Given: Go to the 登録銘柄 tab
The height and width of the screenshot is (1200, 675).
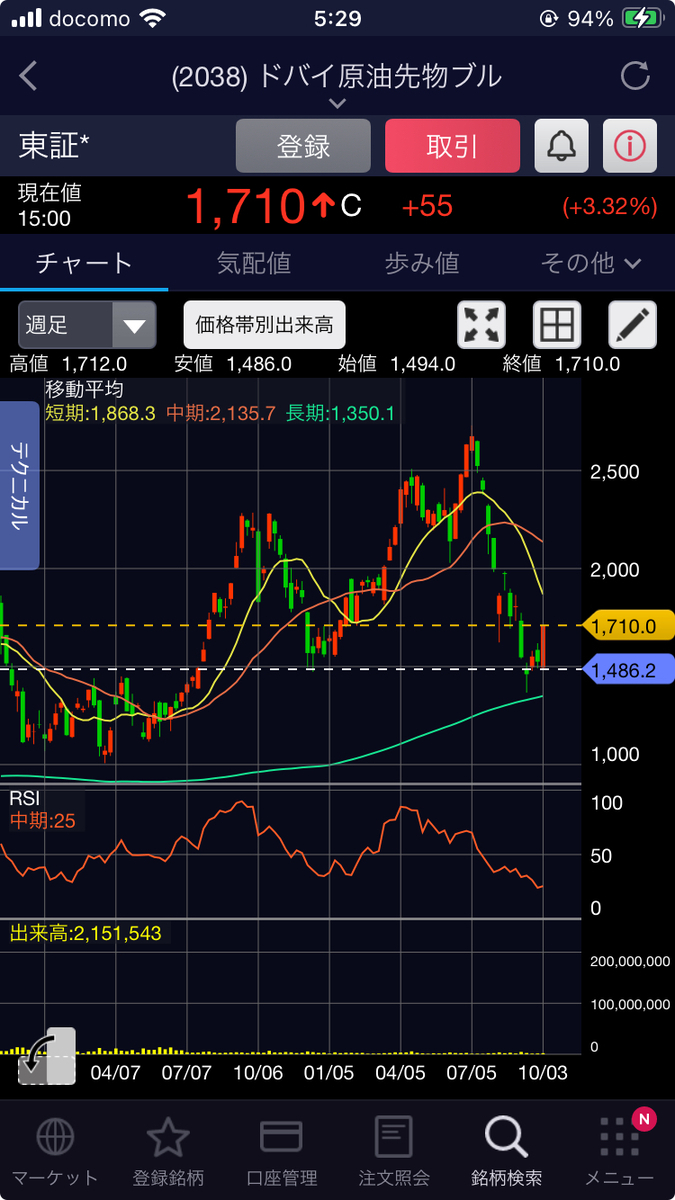Looking at the screenshot, I should point(168,1152).
